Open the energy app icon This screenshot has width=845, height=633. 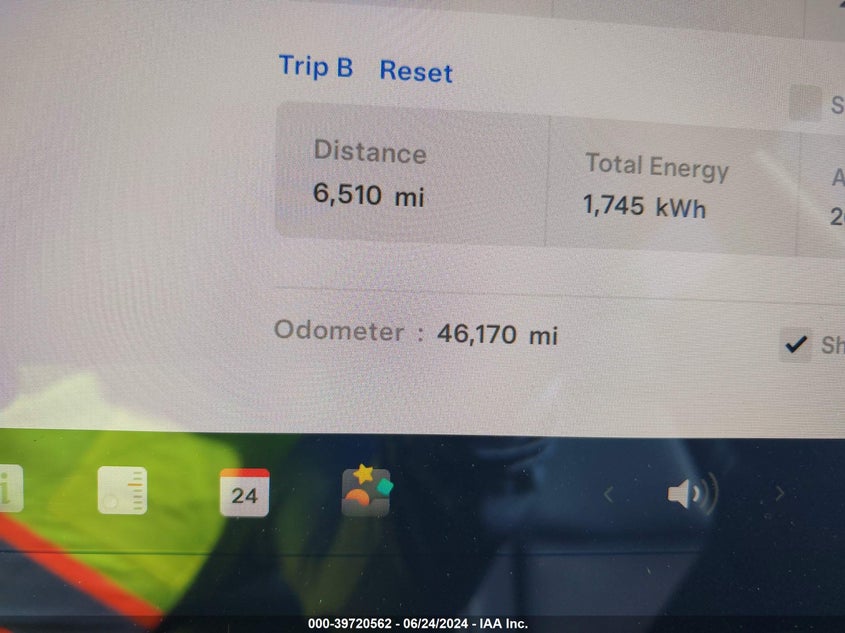[x=122, y=491]
